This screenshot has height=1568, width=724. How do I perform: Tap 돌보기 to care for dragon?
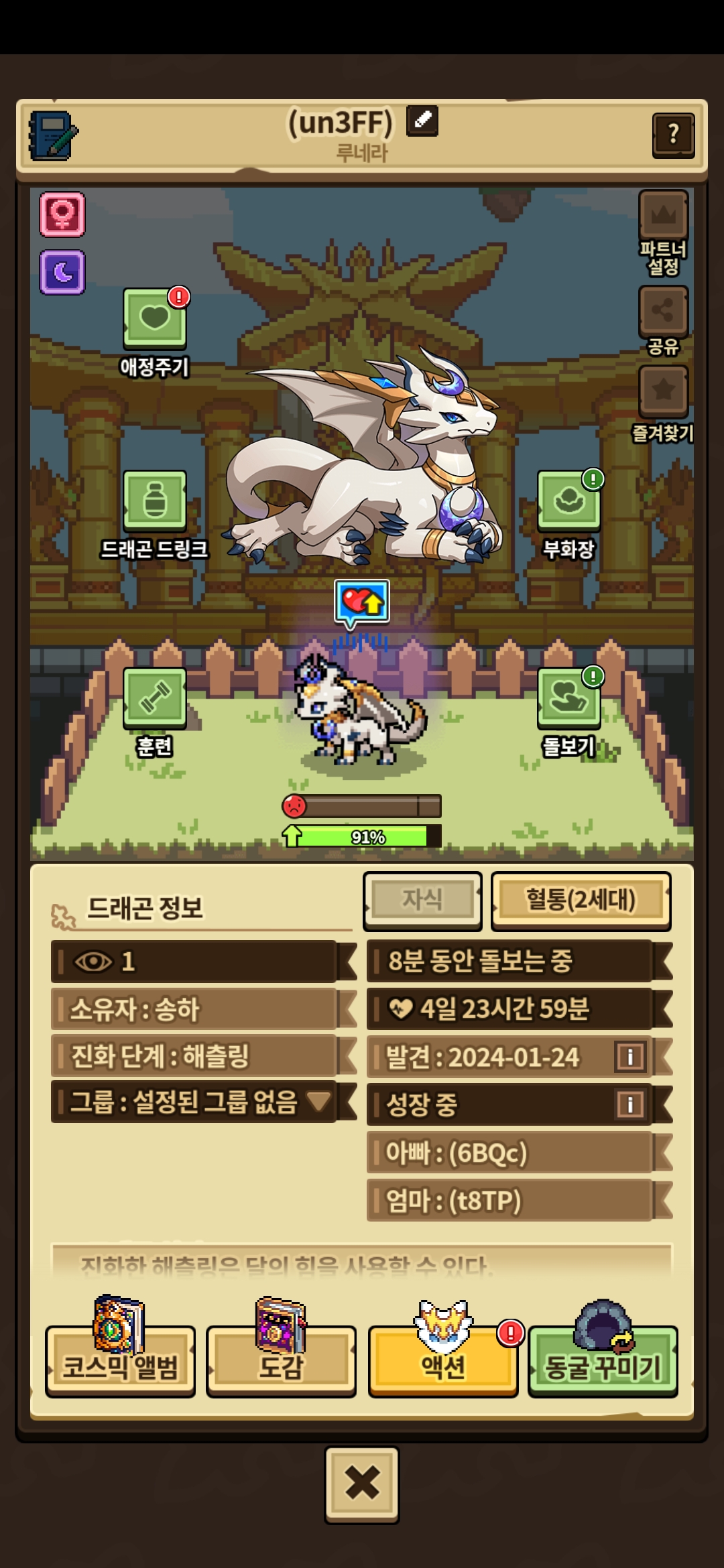(568, 698)
